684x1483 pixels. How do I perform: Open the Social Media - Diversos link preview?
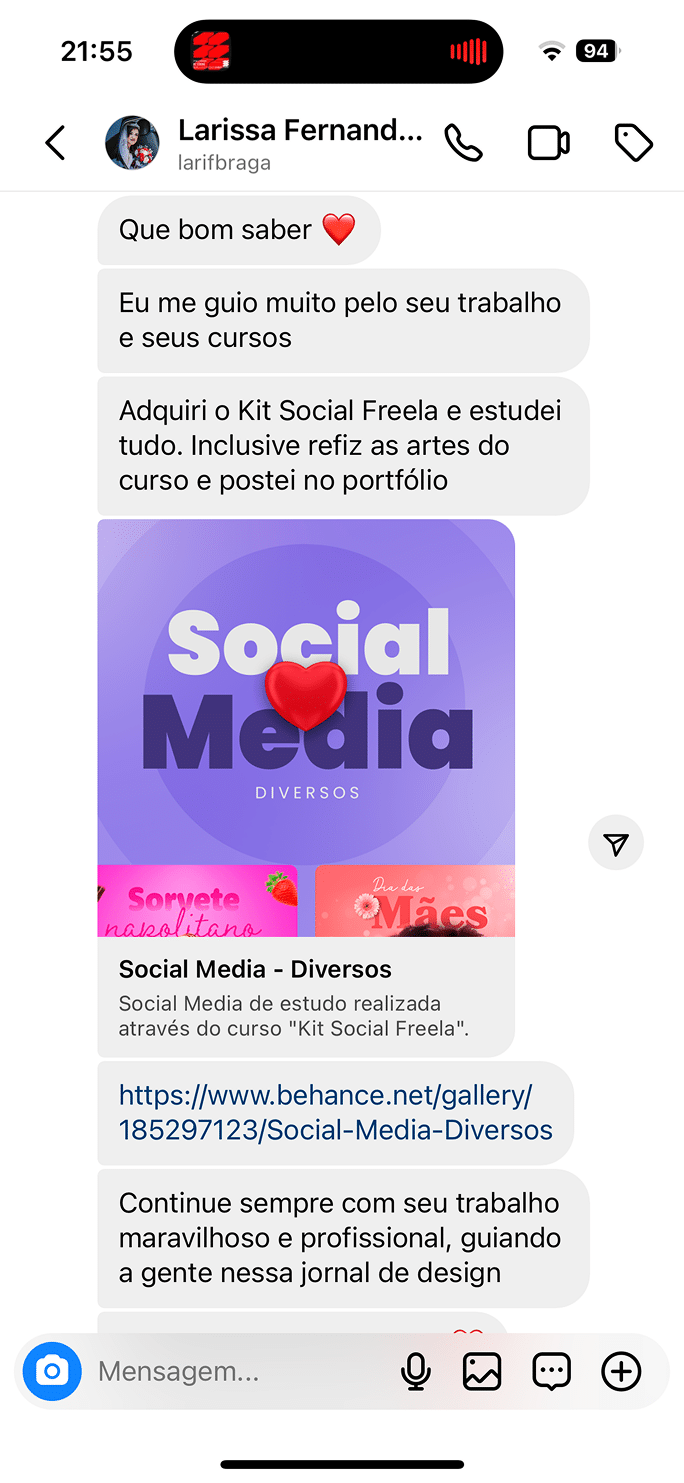306,787
